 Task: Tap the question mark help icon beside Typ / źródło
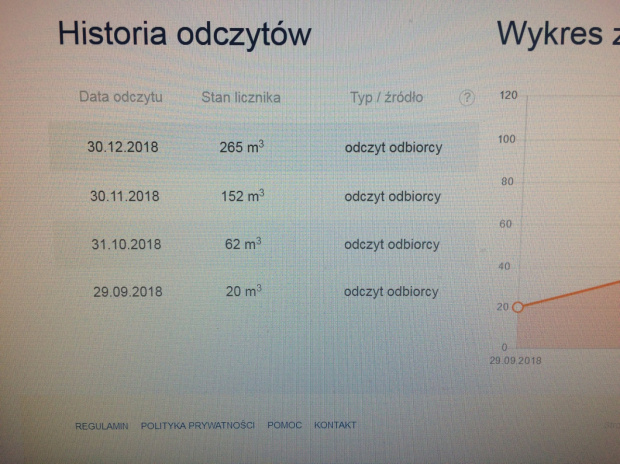pos(466,98)
